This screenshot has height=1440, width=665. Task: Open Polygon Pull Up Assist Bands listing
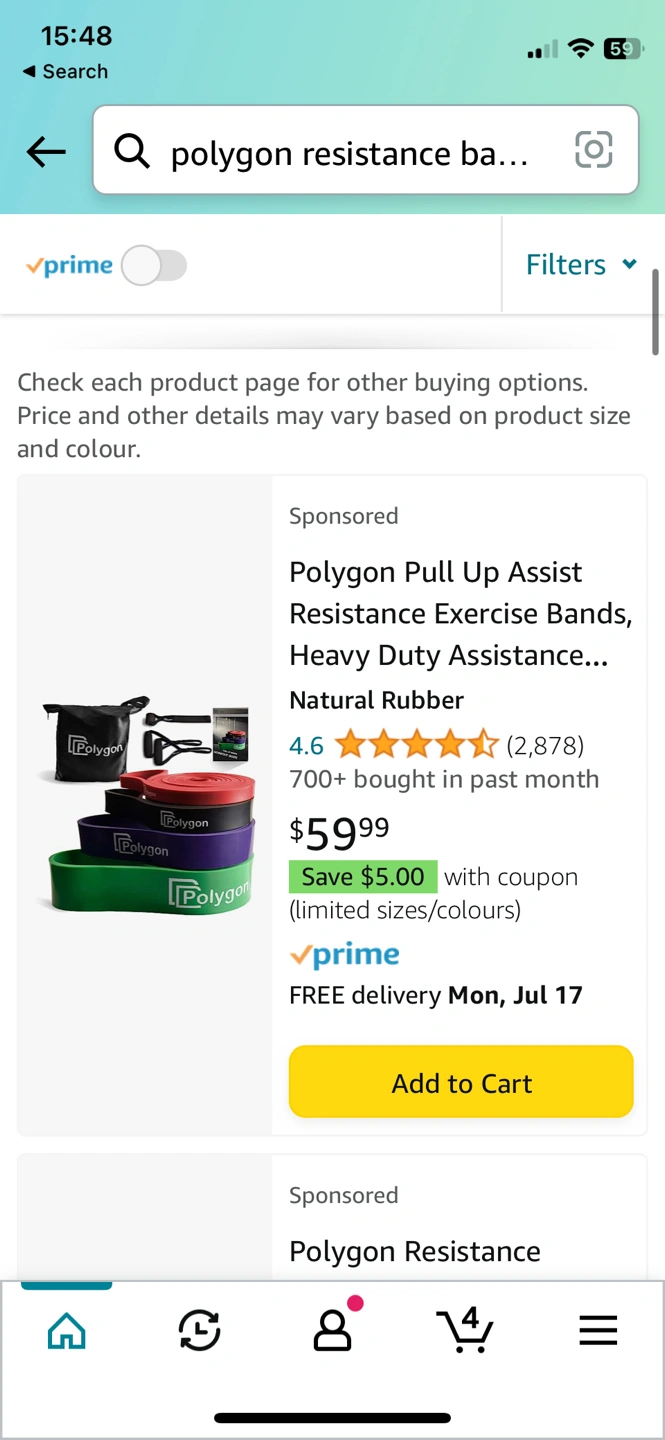pos(461,614)
